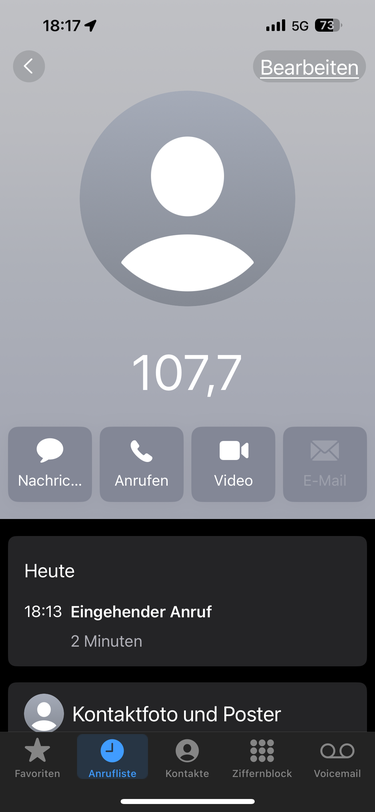Tap Bearbeiten to edit the contact
Viewport: 375px width, 812px height.
(309, 67)
